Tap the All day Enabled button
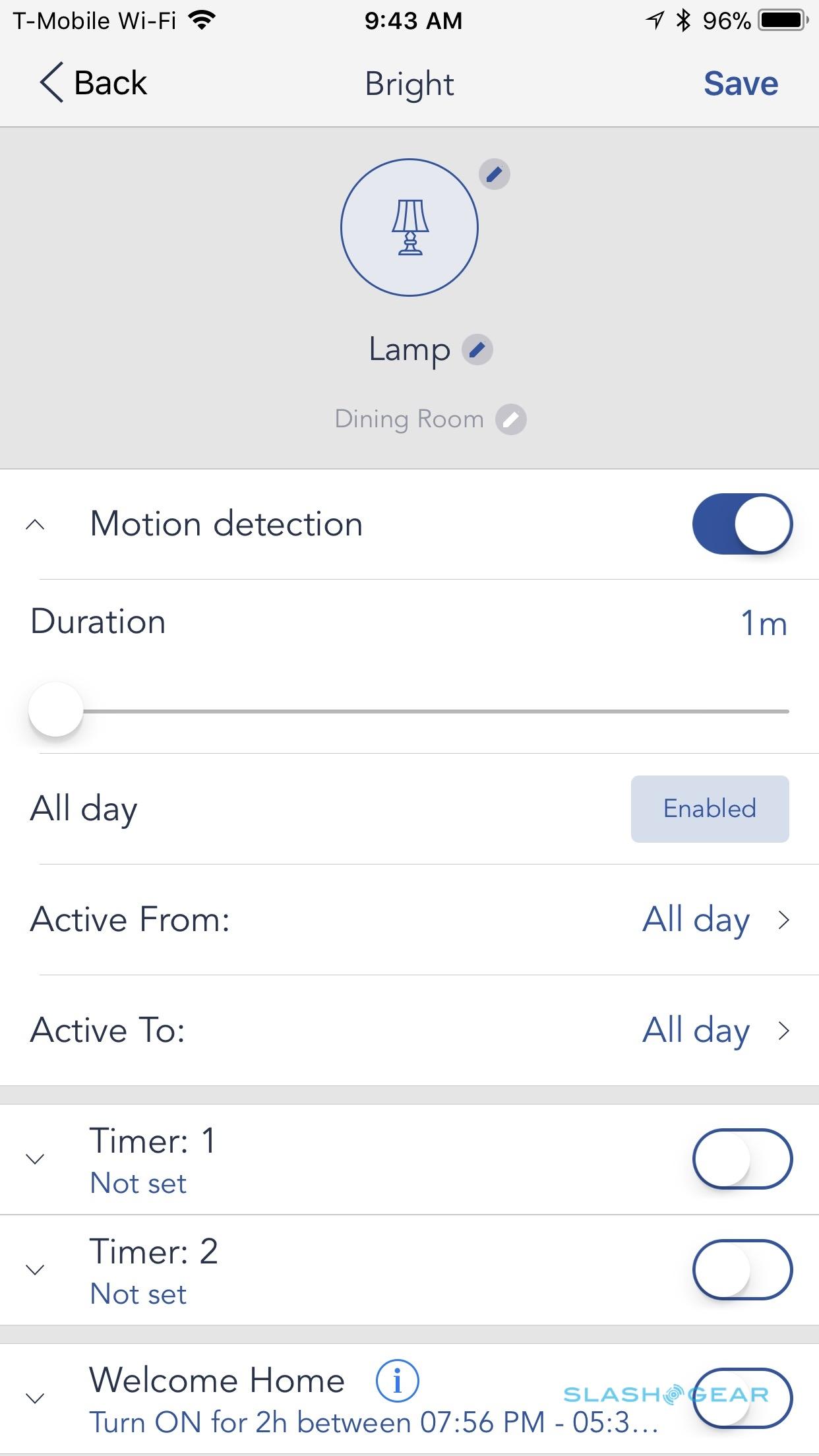 coord(710,808)
